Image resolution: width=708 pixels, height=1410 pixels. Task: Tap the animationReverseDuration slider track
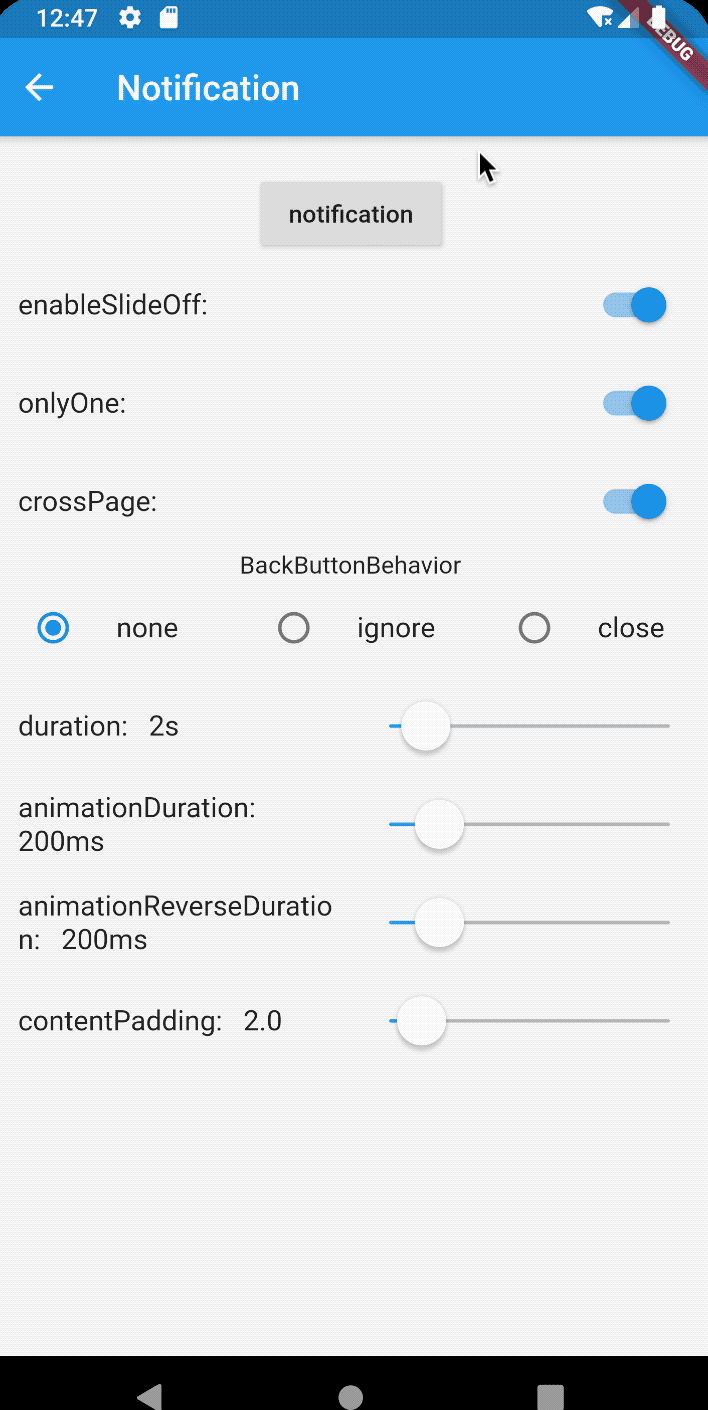[x=529, y=922]
